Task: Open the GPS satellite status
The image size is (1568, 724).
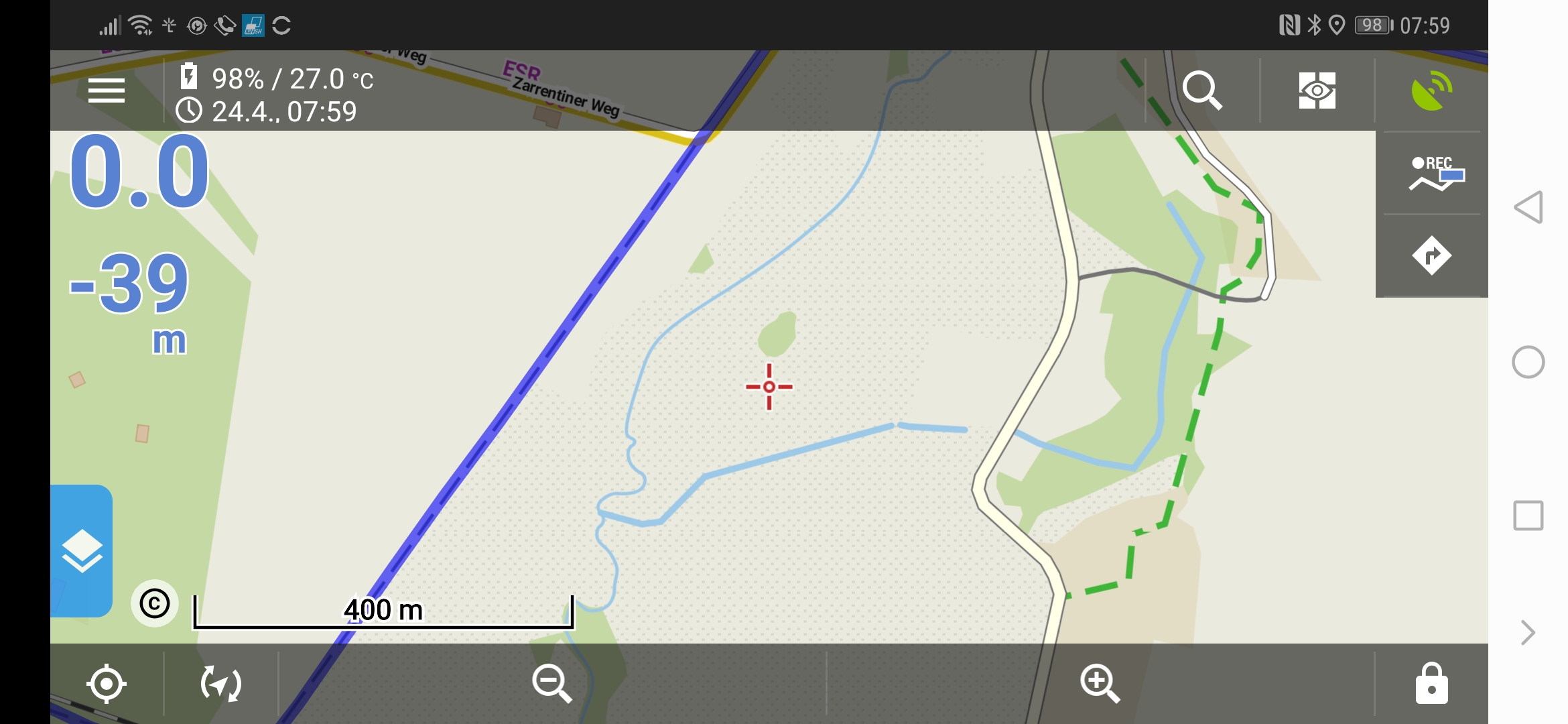Action: click(x=1431, y=90)
